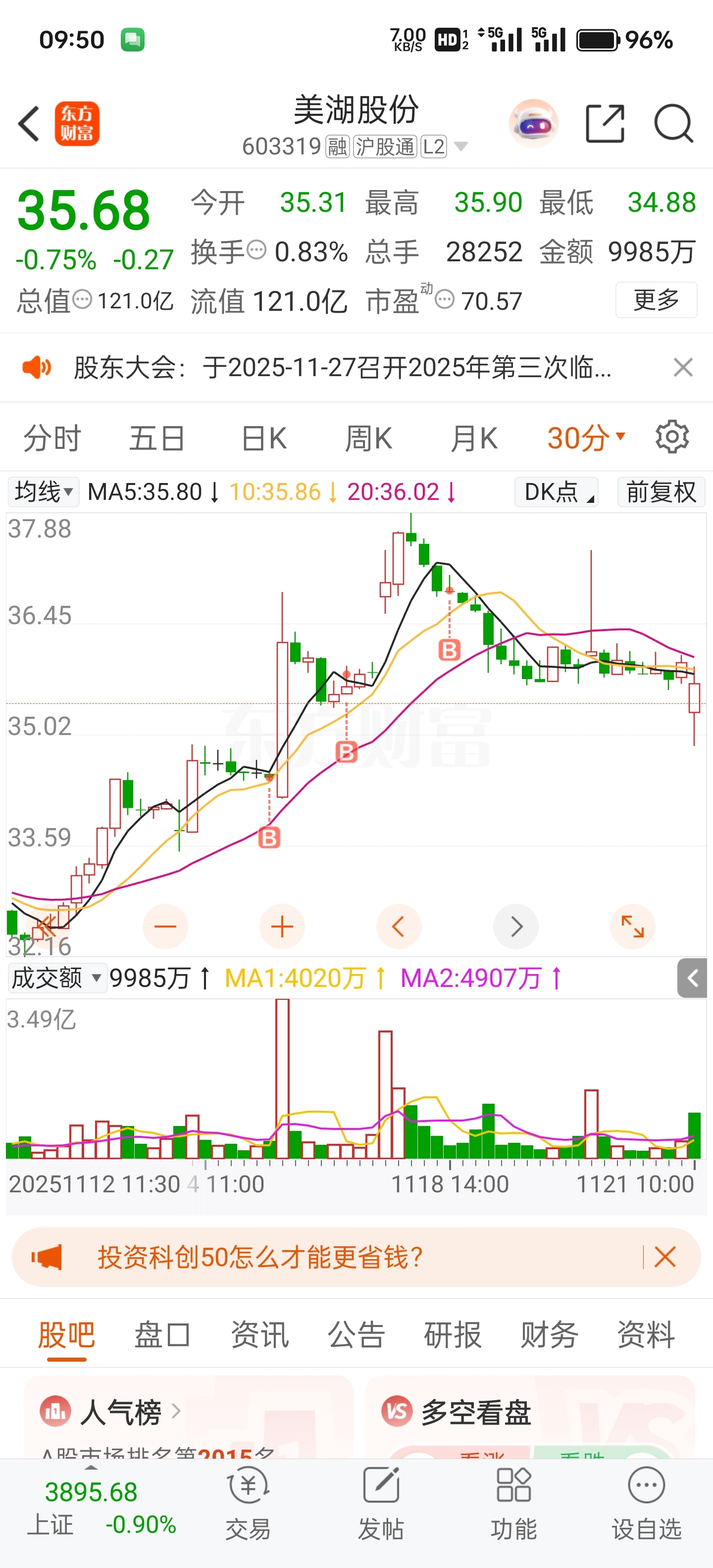Expand chart to fullscreen
Image resolution: width=713 pixels, height=1568 pixels.
click(633, 927)
